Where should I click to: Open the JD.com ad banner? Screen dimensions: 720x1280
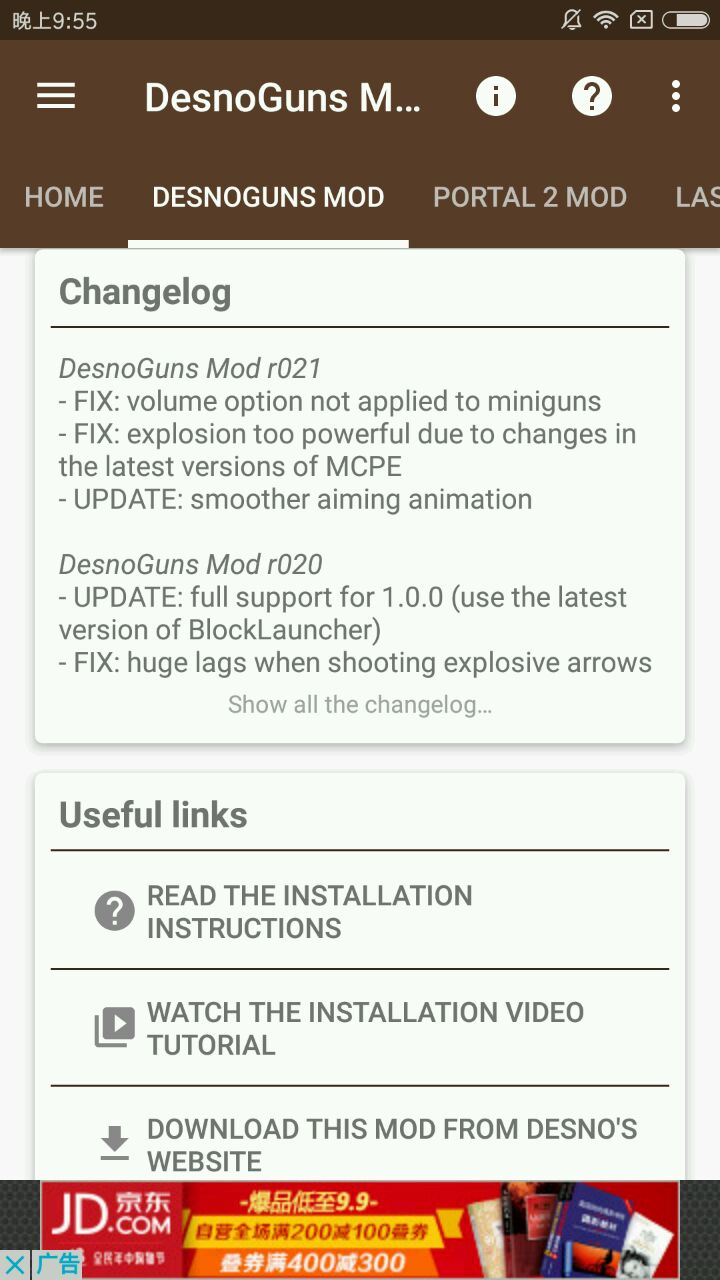[x=360, y=1229]
